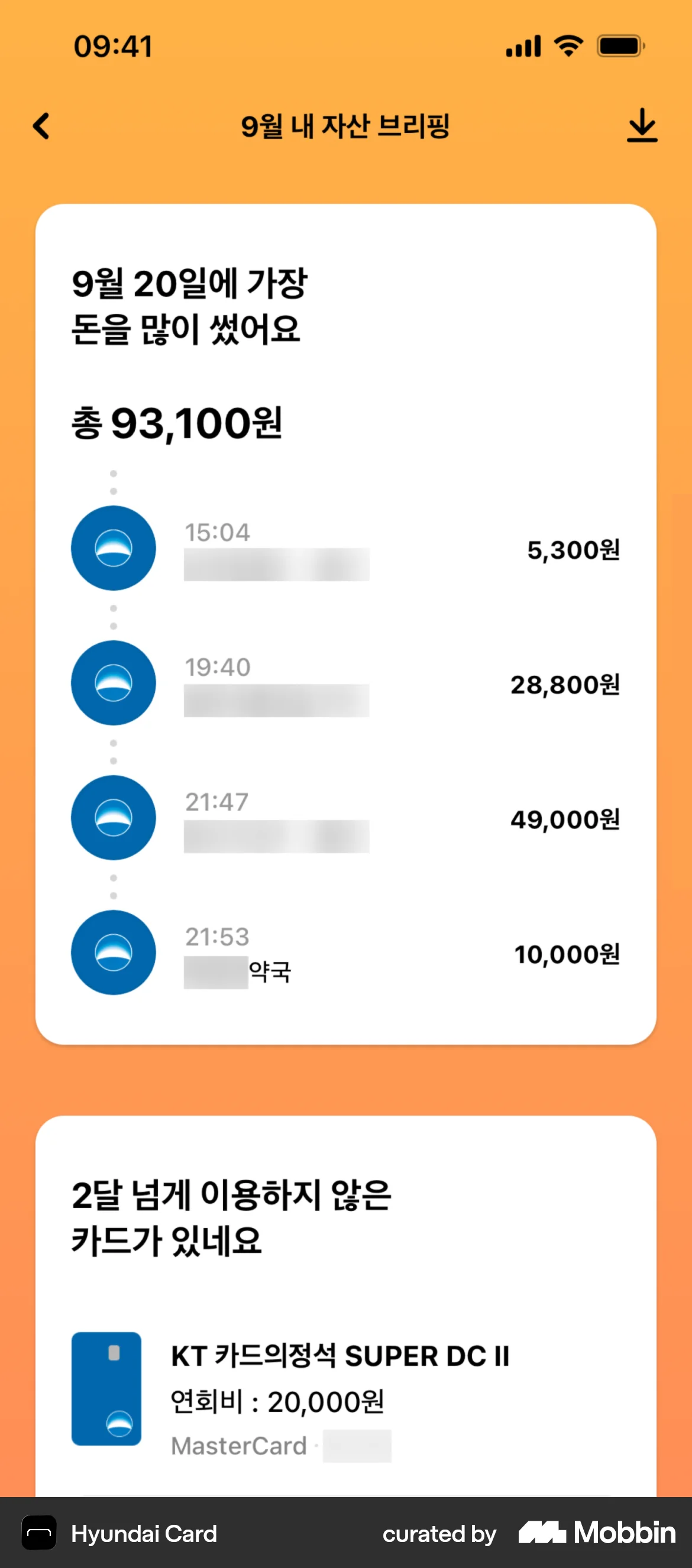Select the Mobbin logo at bottom right
This screenshot has height=1568, width=692.
click(x=595, y=1533)
